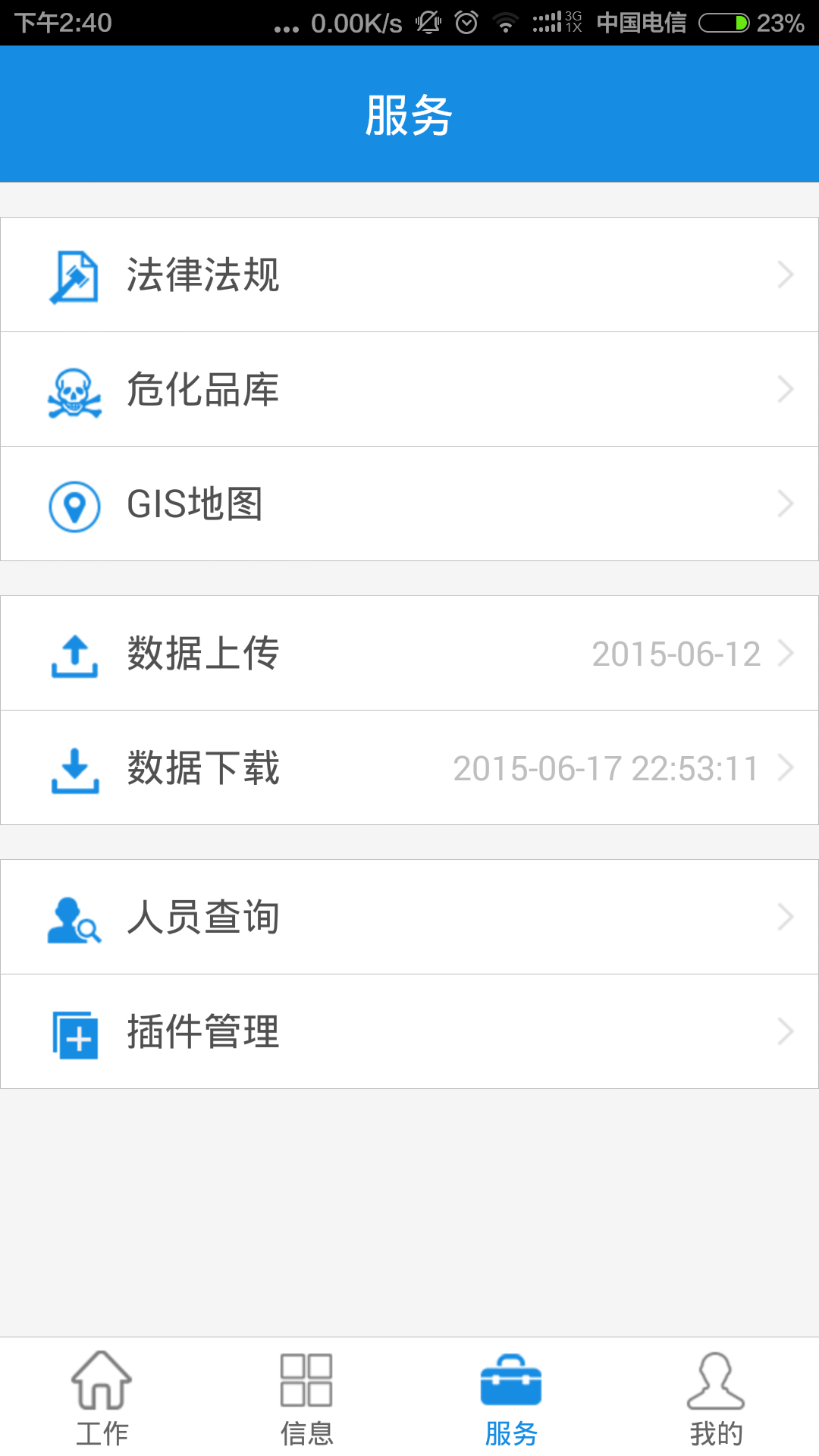This screenshot has width=819, height=1456.
Task: Open the 法律法规 row
Action: [x=409, y=275]
